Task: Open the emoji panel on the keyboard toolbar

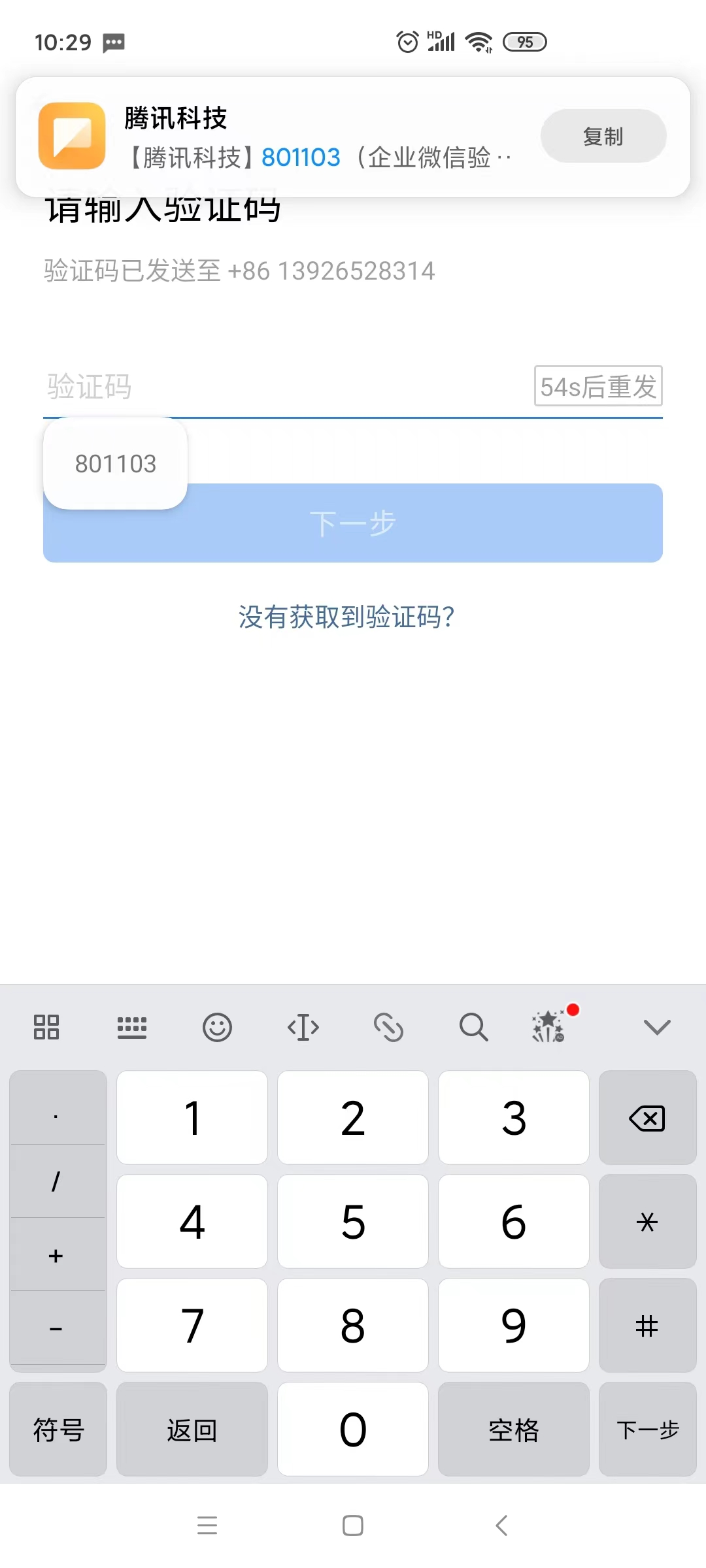Action: 217,1027
